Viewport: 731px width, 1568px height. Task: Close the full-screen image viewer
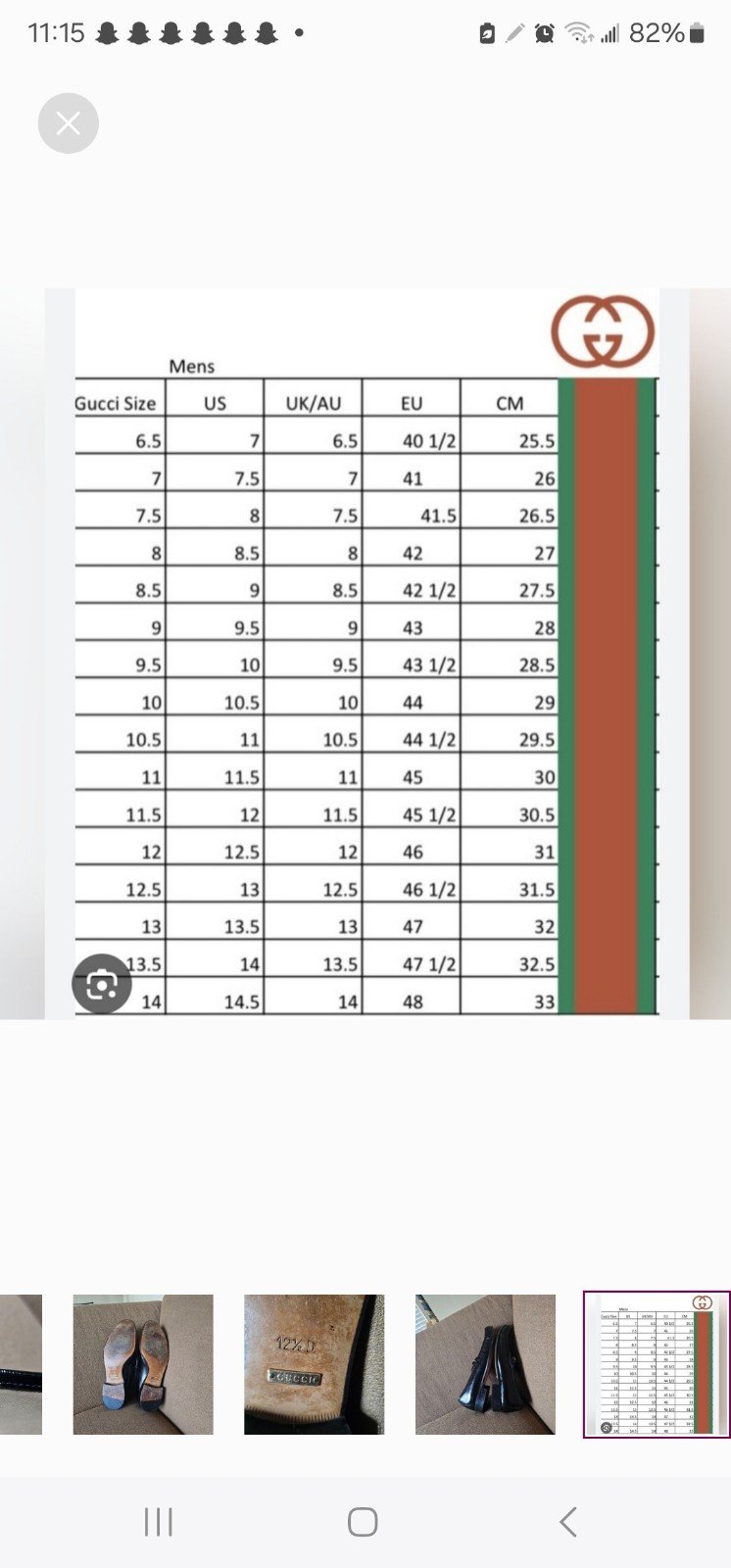(69, 123)
